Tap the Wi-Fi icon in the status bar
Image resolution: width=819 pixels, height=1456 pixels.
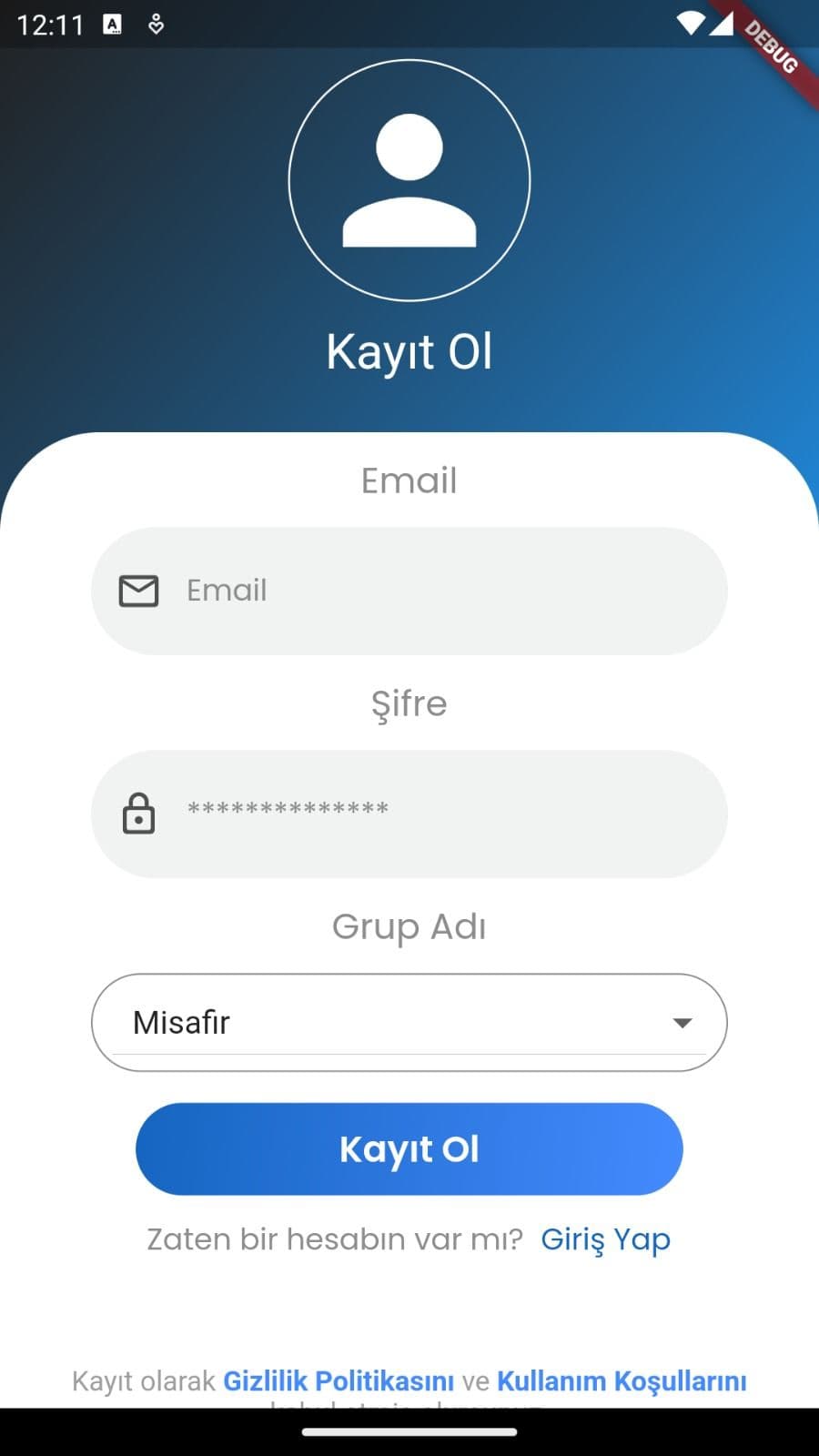point(689,25)
